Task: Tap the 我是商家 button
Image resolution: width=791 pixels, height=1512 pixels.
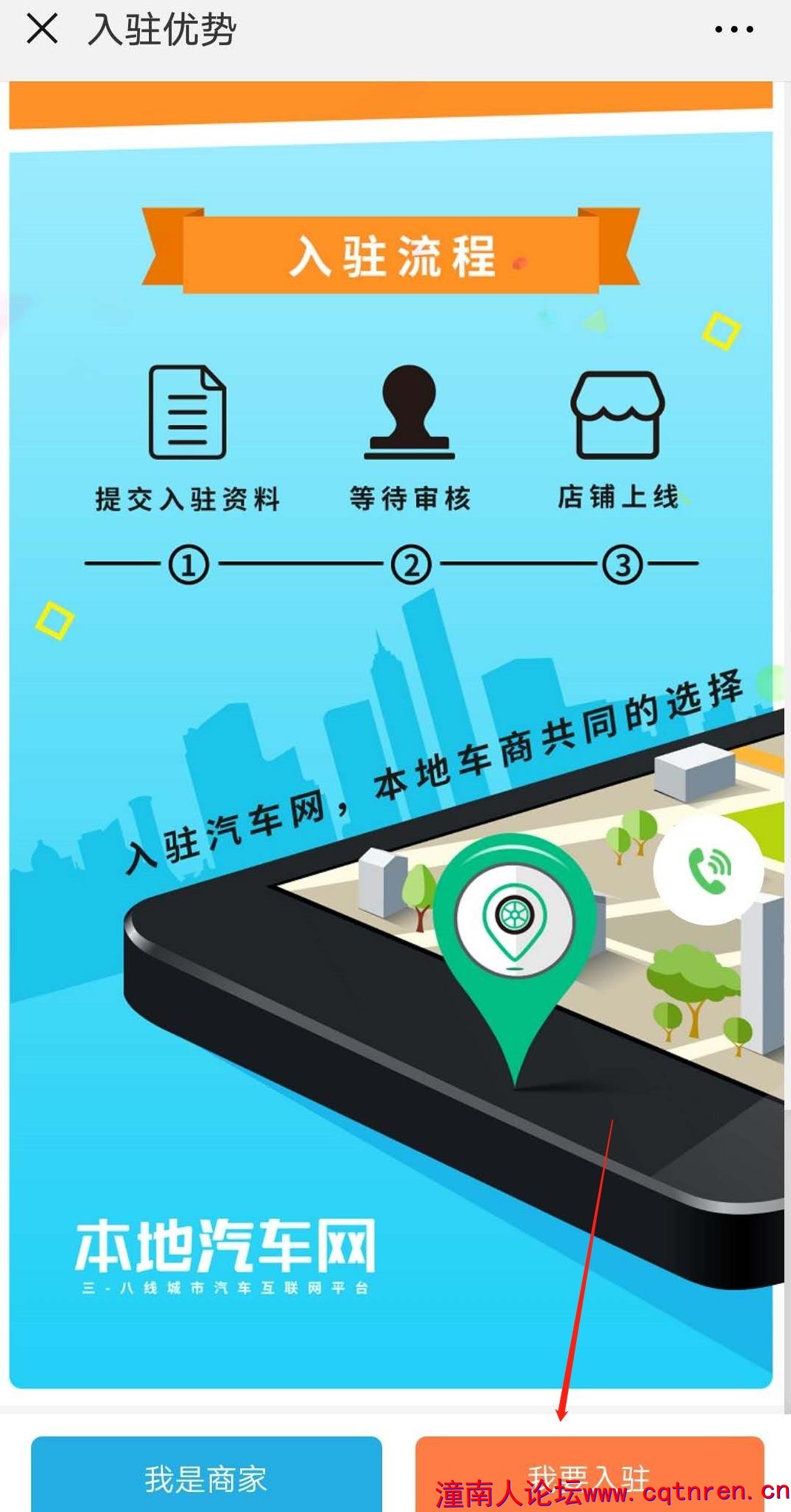Action: coord(206,1477)
